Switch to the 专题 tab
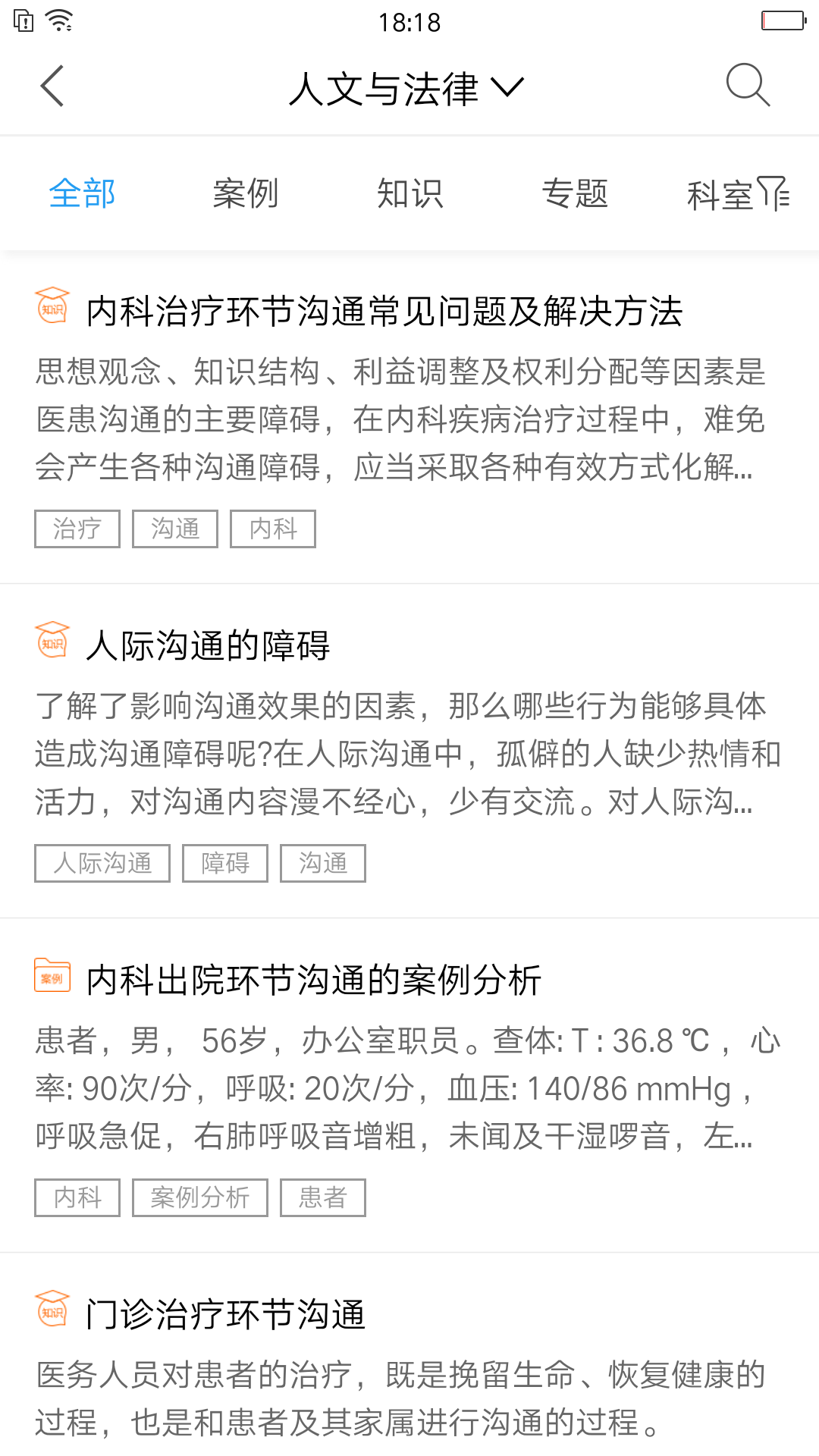 pos(575,193)
